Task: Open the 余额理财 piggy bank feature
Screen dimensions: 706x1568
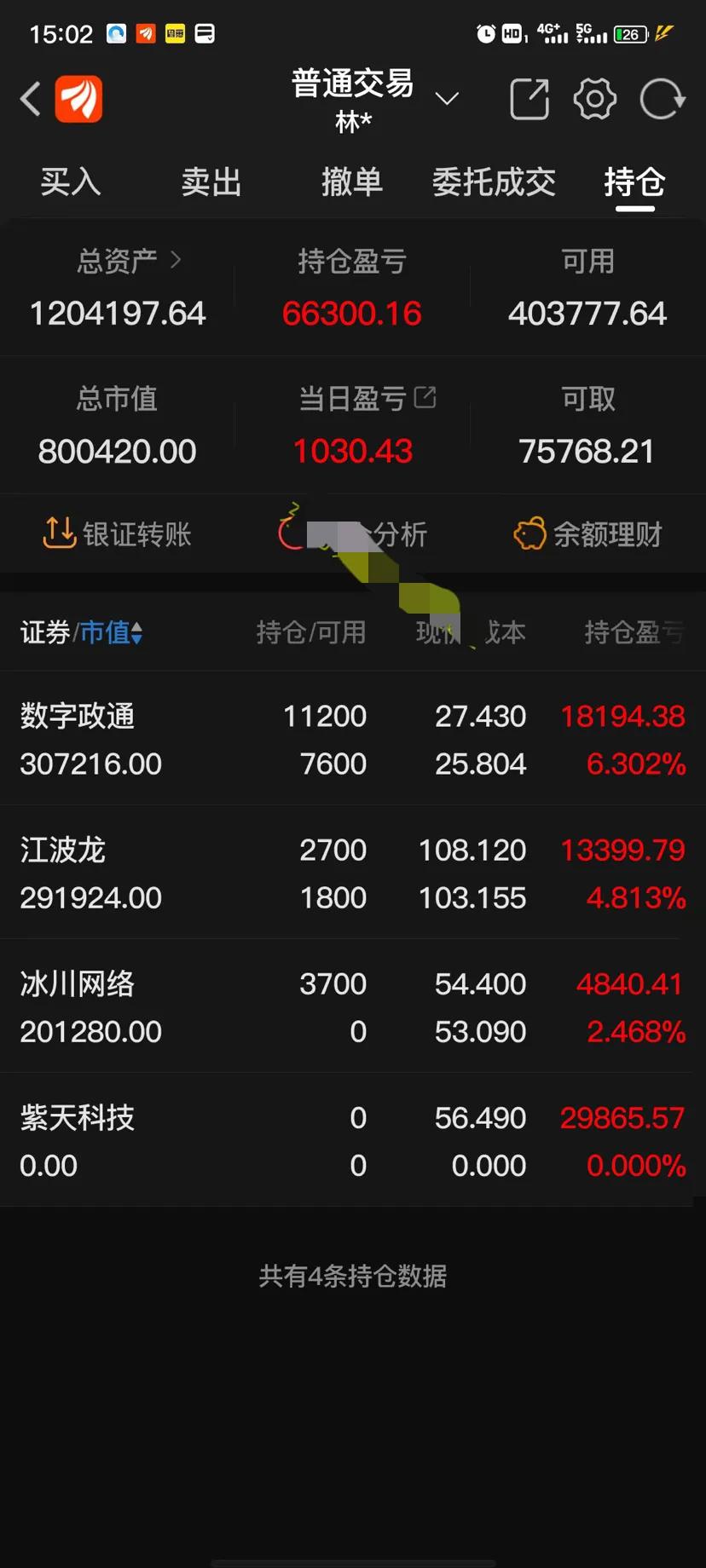Action: tap(587, 533)
